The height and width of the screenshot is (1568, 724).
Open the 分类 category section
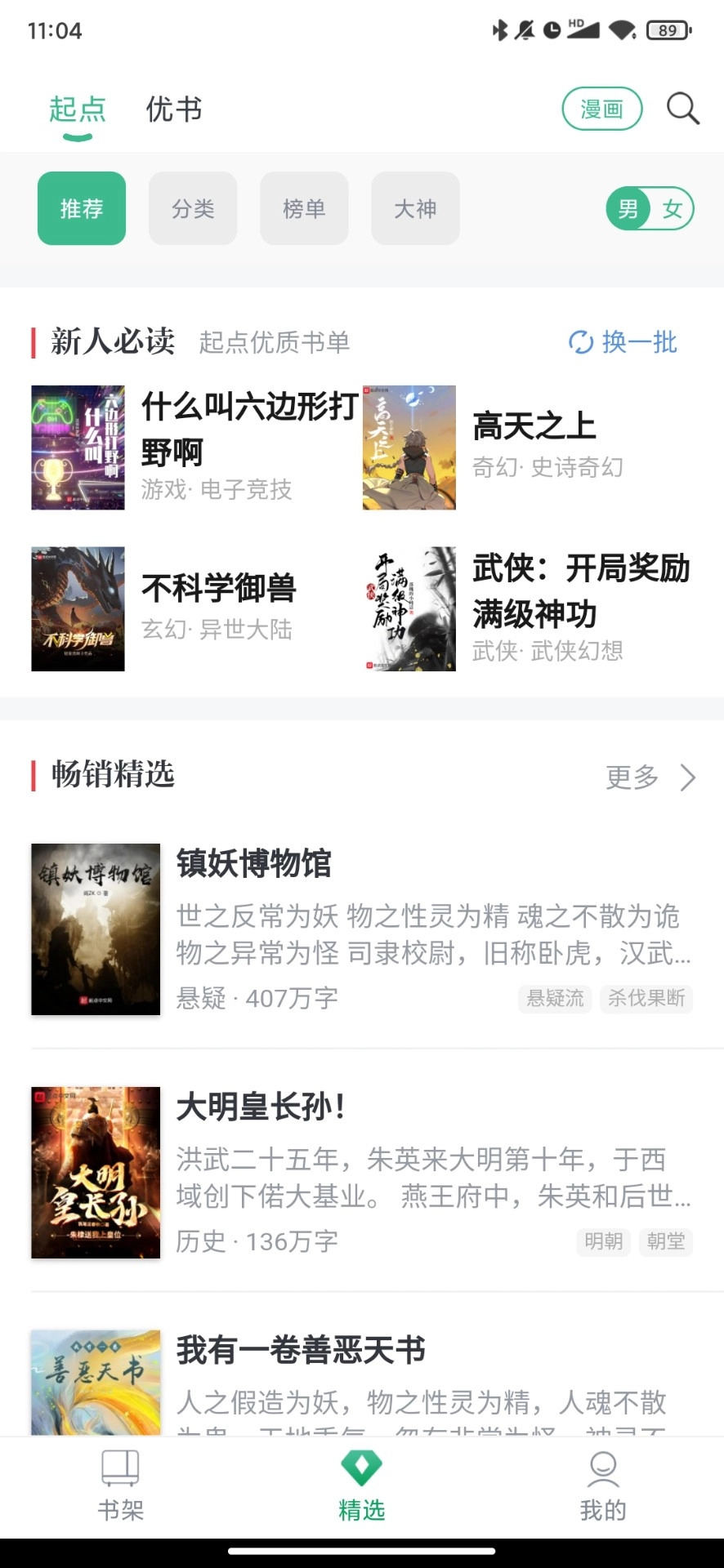193,208
